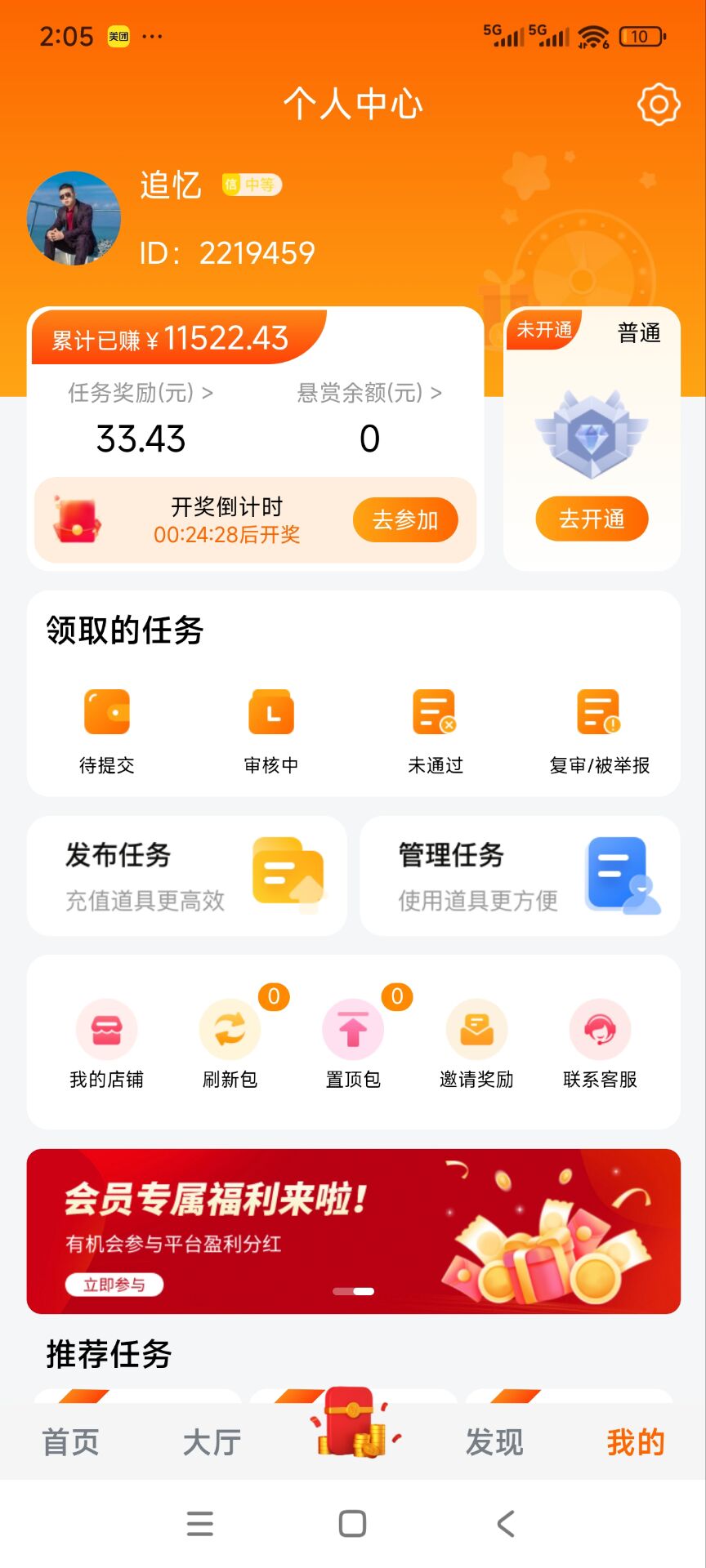Open the 未通过 failed tasks icon
Image resolution: width=706 pixels, height=1568 pixels.
pos(435,711)
